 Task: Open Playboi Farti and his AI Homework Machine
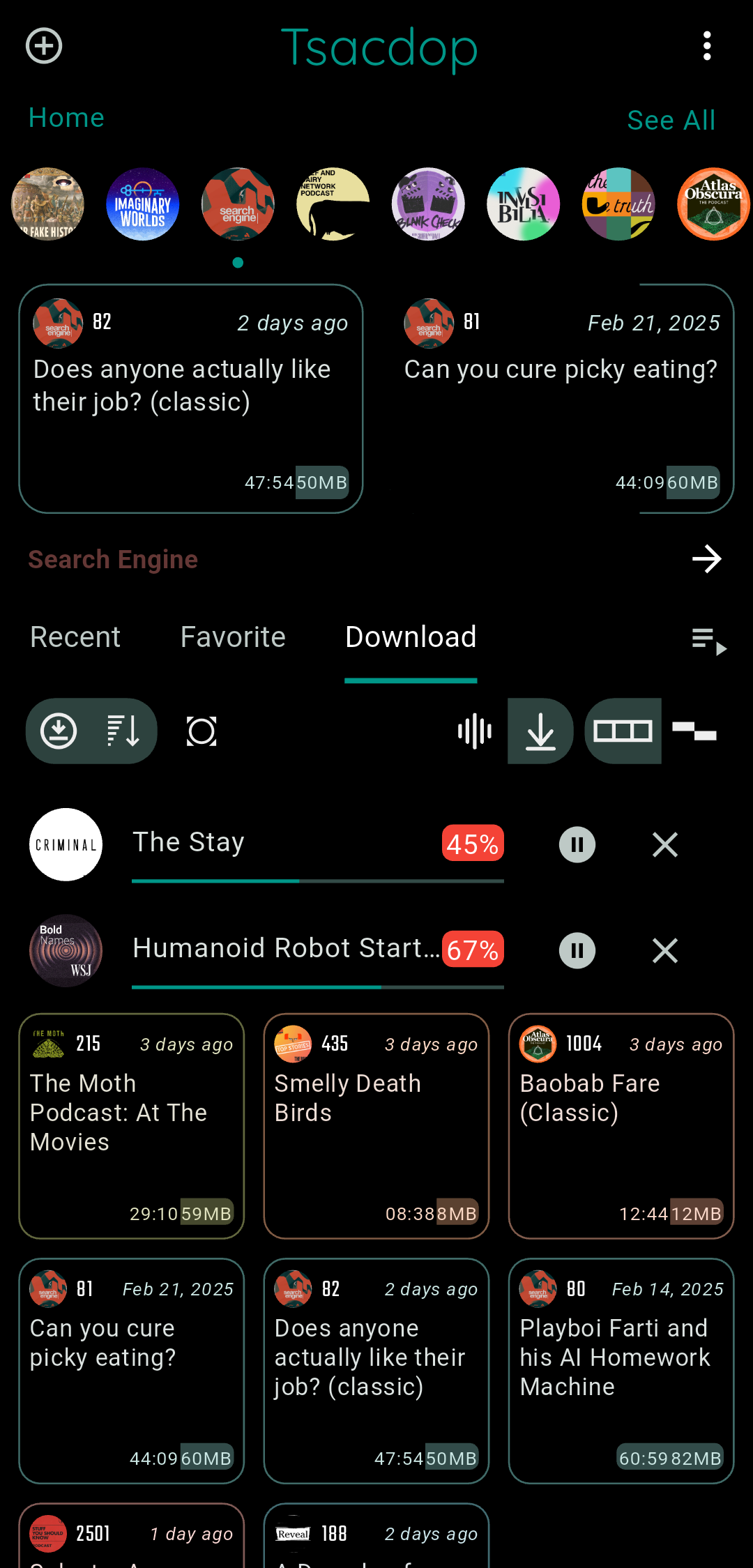tap(621, 1371)
